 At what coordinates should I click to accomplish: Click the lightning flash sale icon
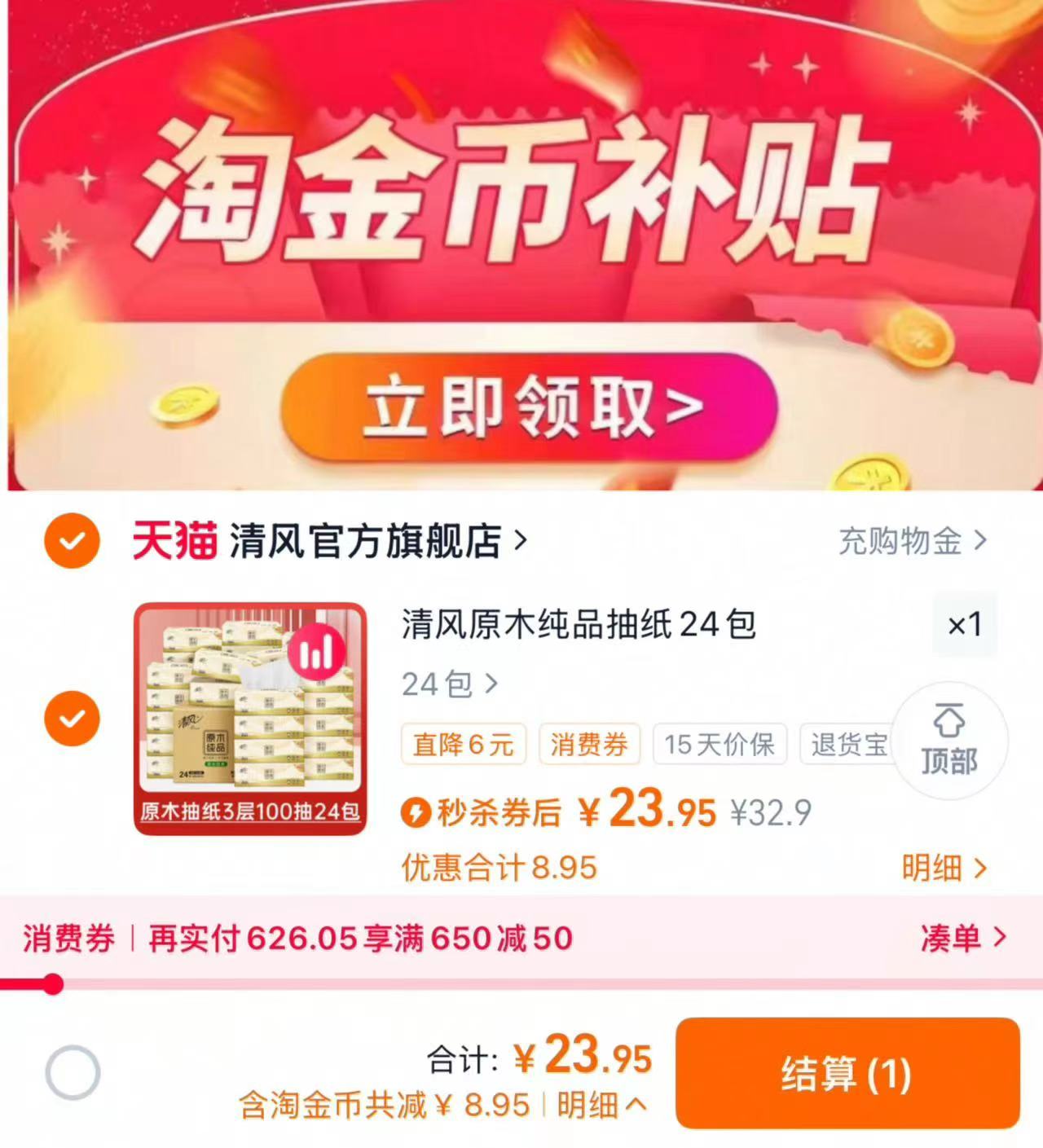(416, 810)
